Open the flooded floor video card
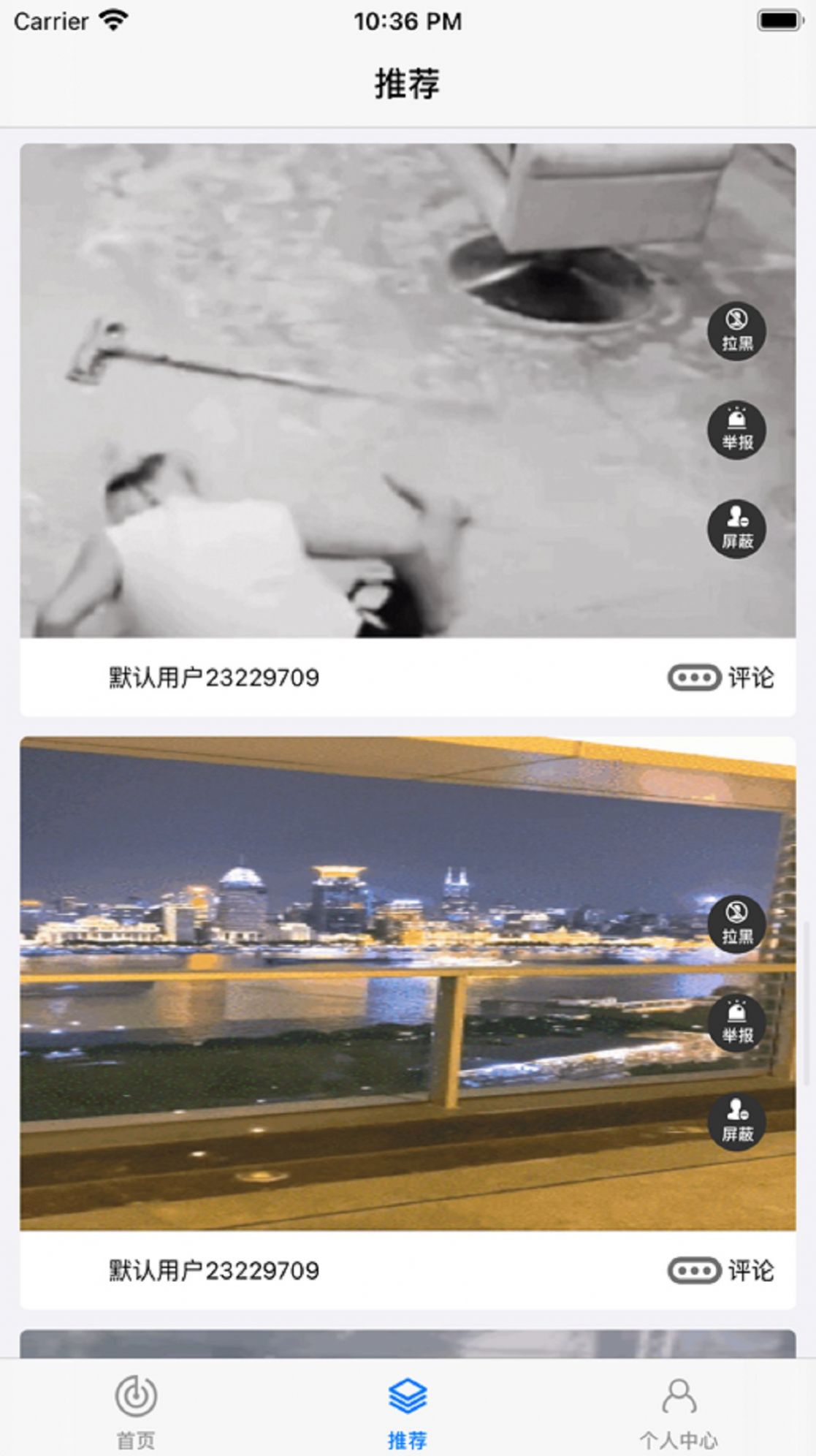The image size is (816, 1456). coord(351,390)
